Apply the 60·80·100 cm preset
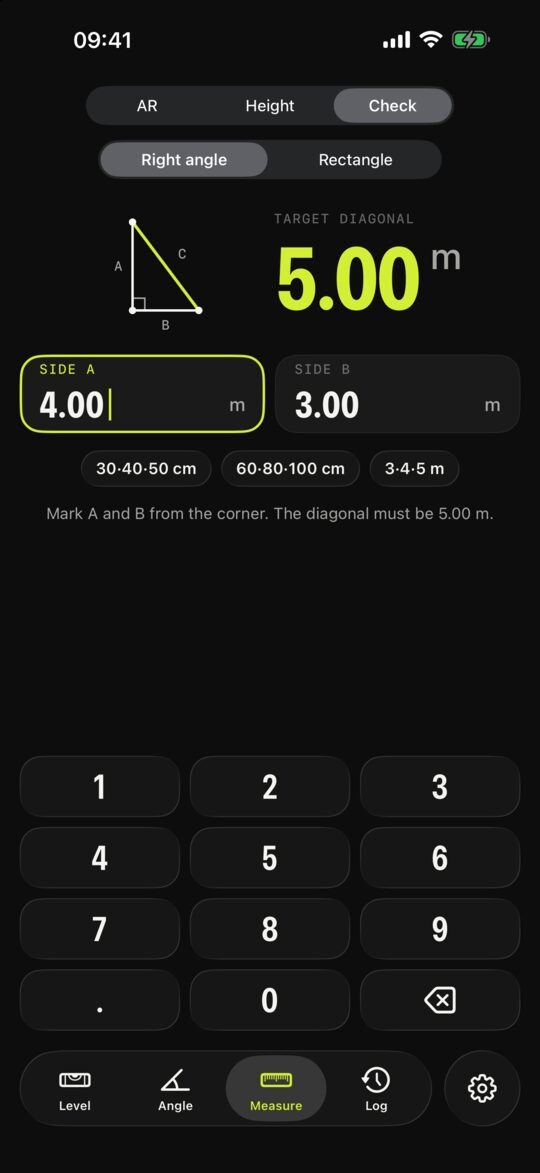 [x=290, y=468]
